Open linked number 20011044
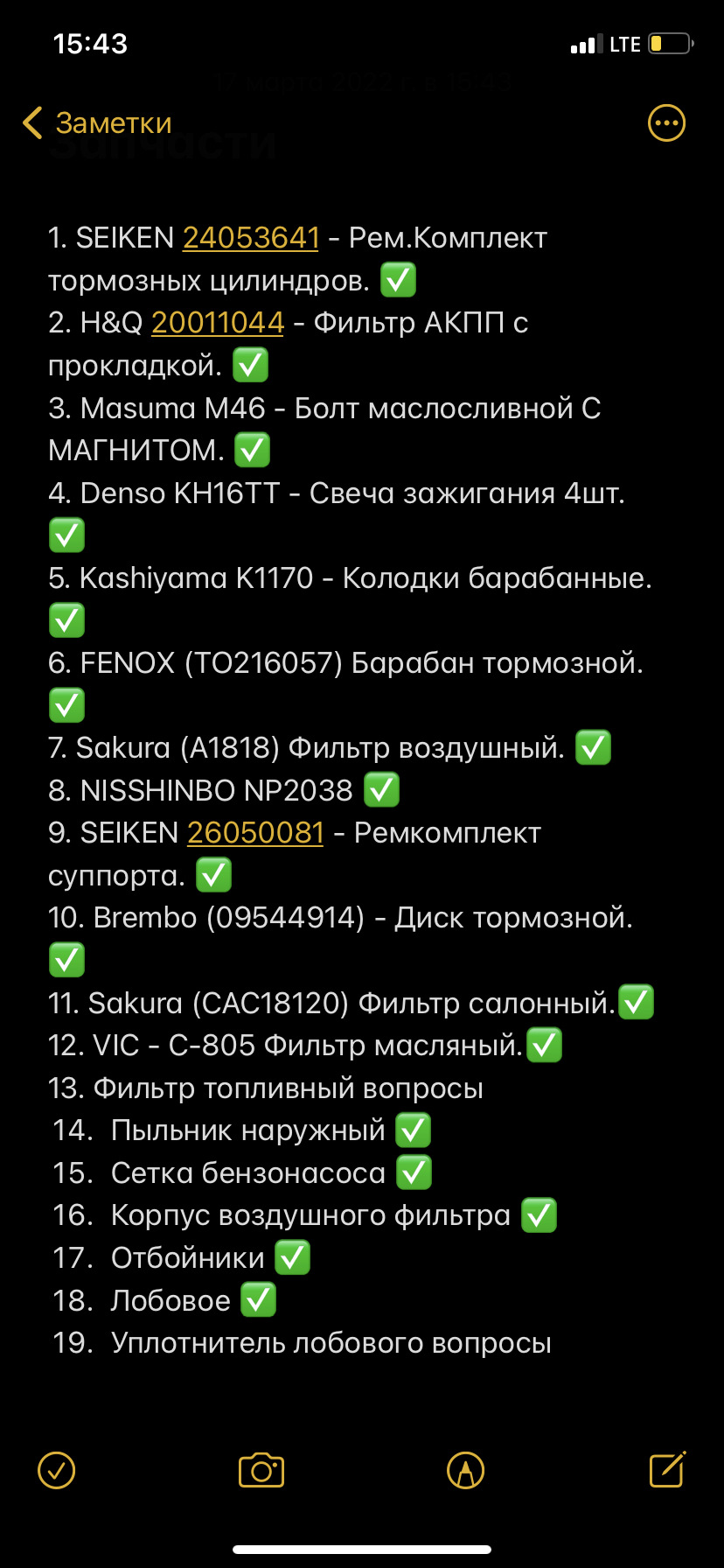Image resolution: width=724 pixels, height=1568 pixels. [x=218, y=323]
